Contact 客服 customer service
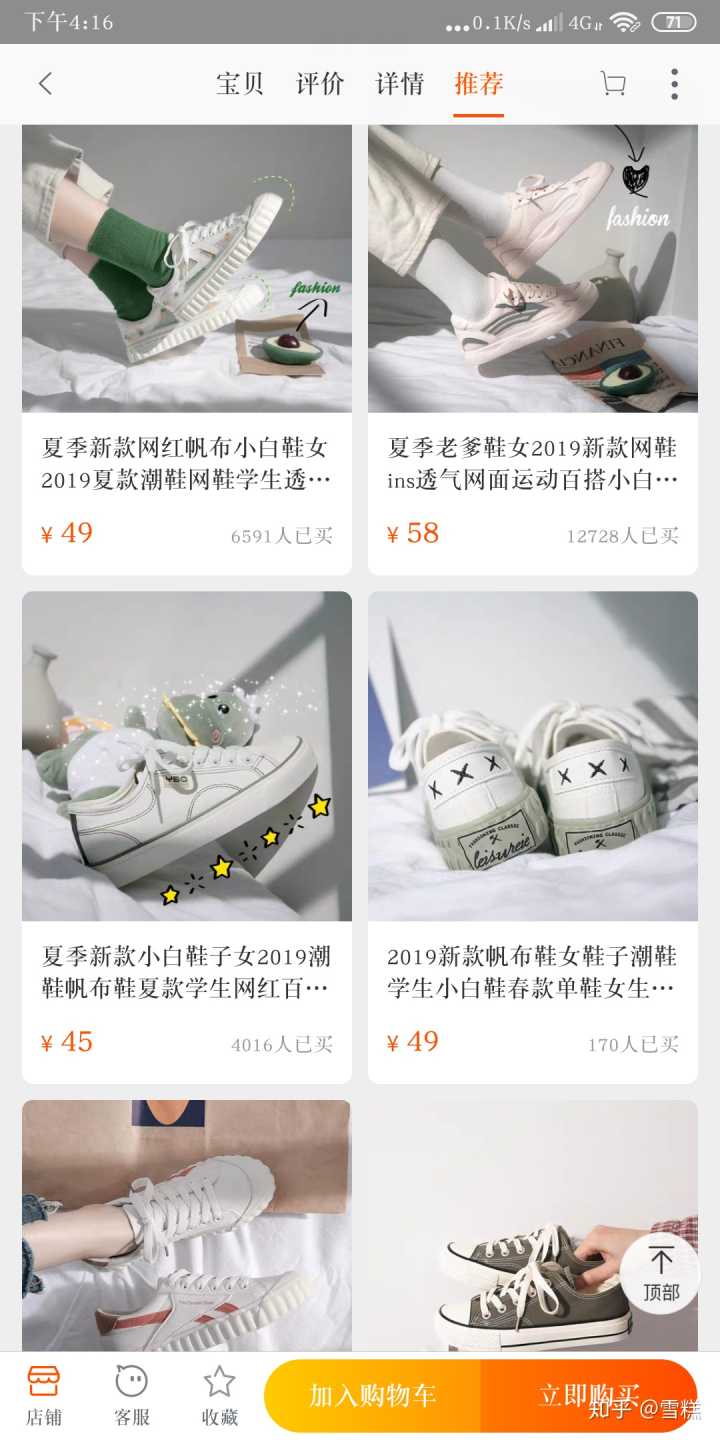This screenshot has height=1440, width=720. 132,1395
